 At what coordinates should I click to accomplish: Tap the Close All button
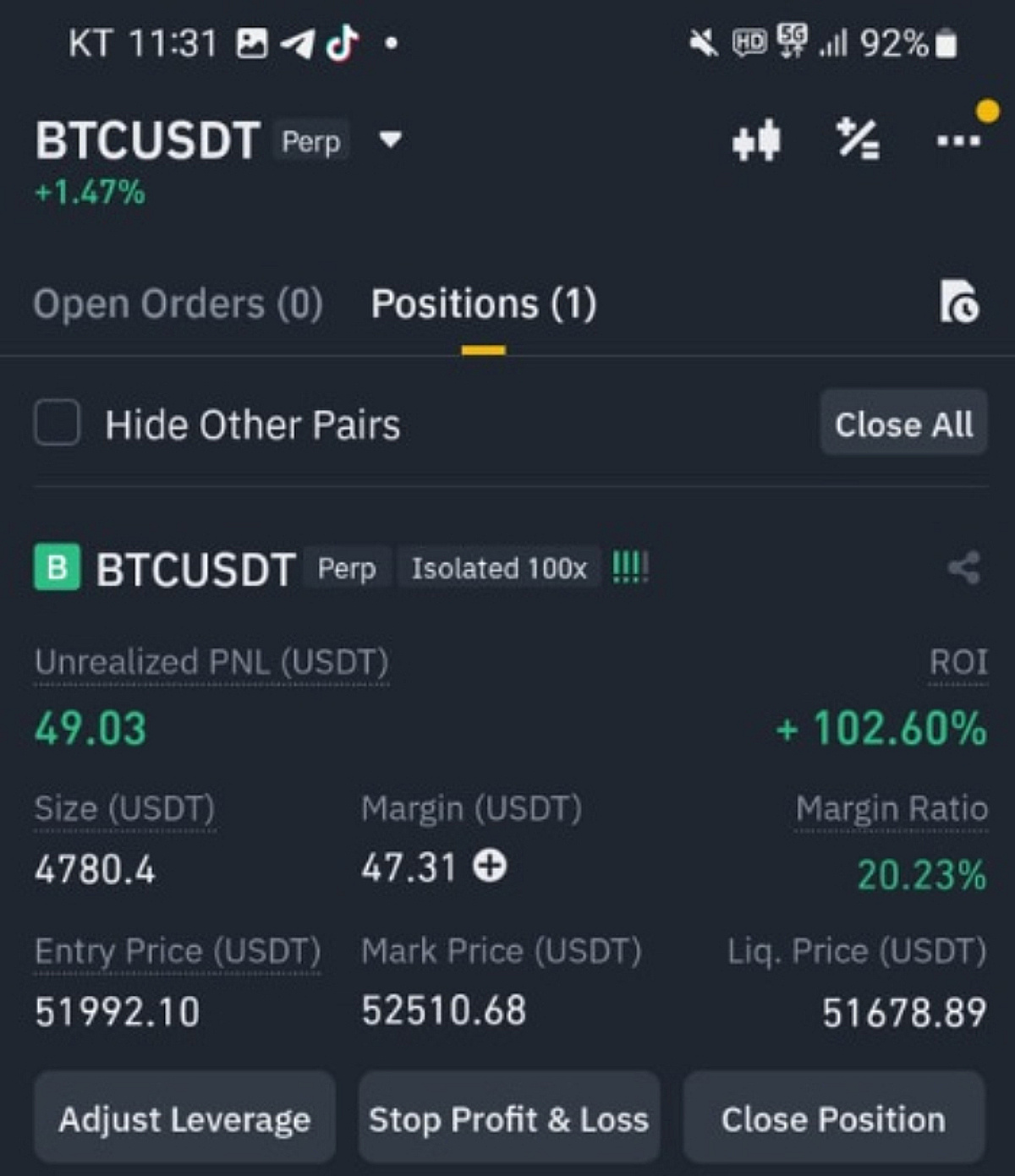(x=903, y=424)
